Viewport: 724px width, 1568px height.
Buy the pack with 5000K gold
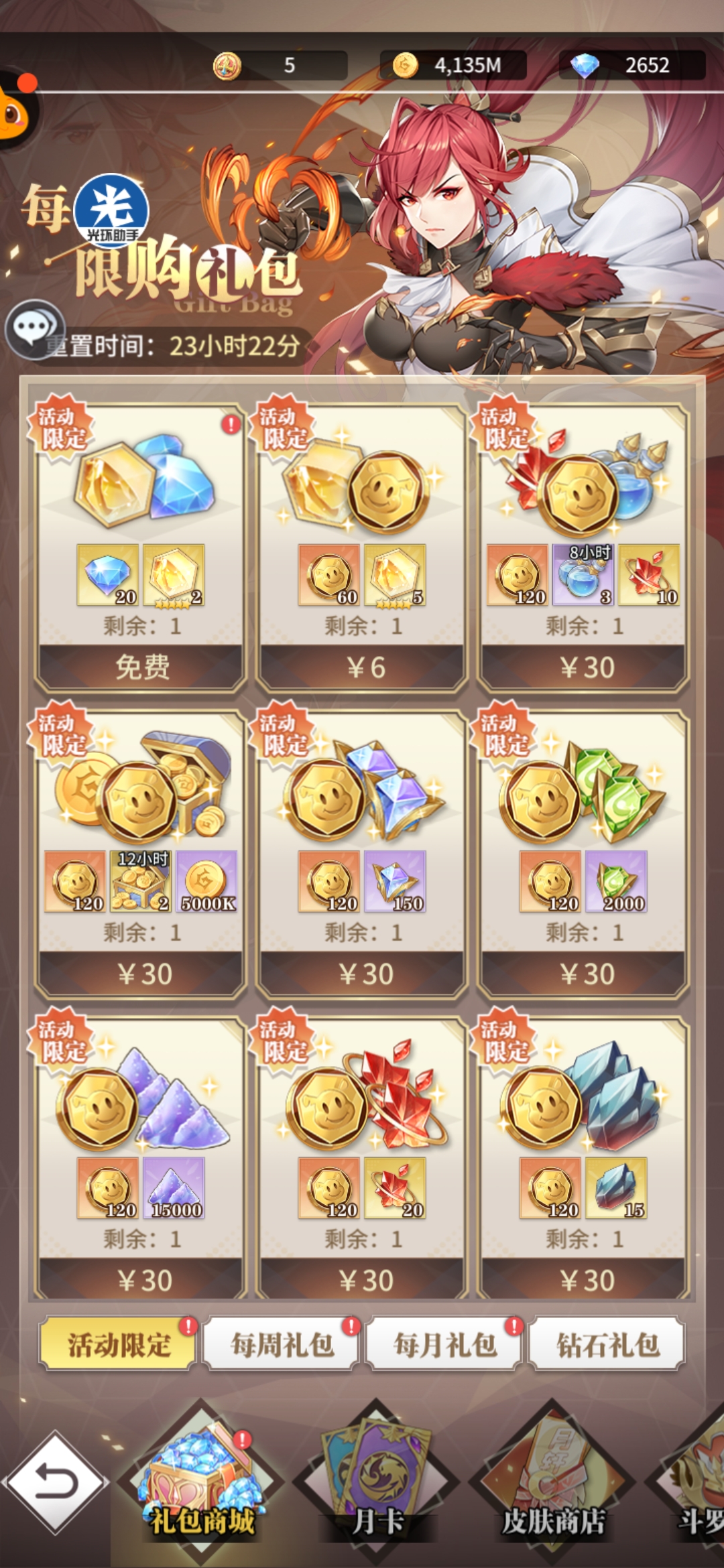pos(141,974)
